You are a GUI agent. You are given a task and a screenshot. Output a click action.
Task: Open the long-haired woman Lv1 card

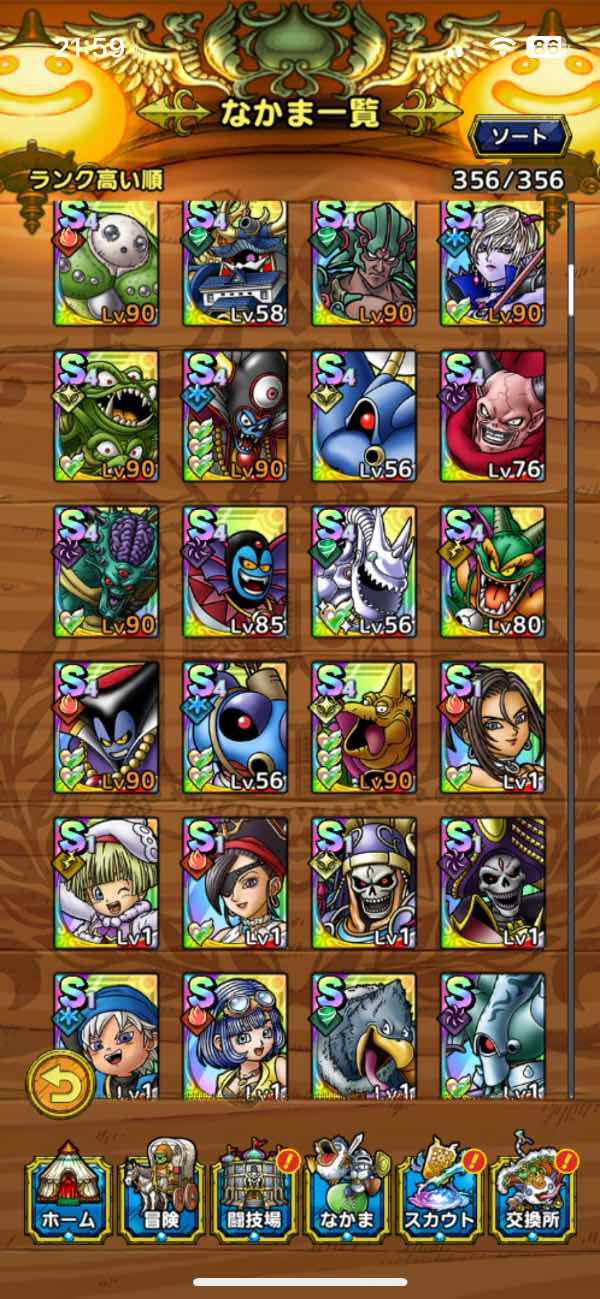pyautogui.click(x=493, y=728)
